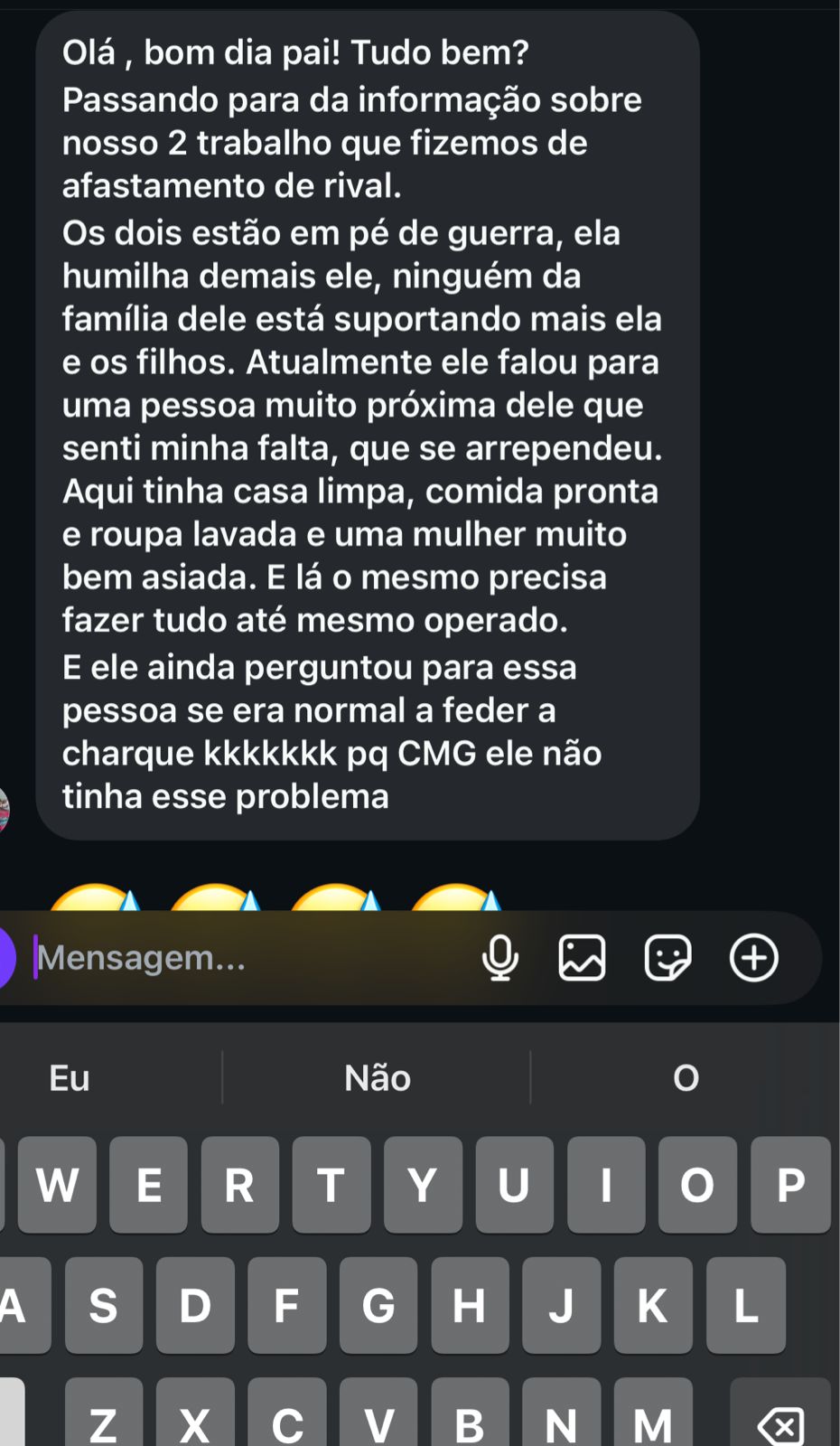The width and height of the screenshot is (840, 1446).
Task: Tap the purple camera icon beside the message field
Action: click(5, 958)
